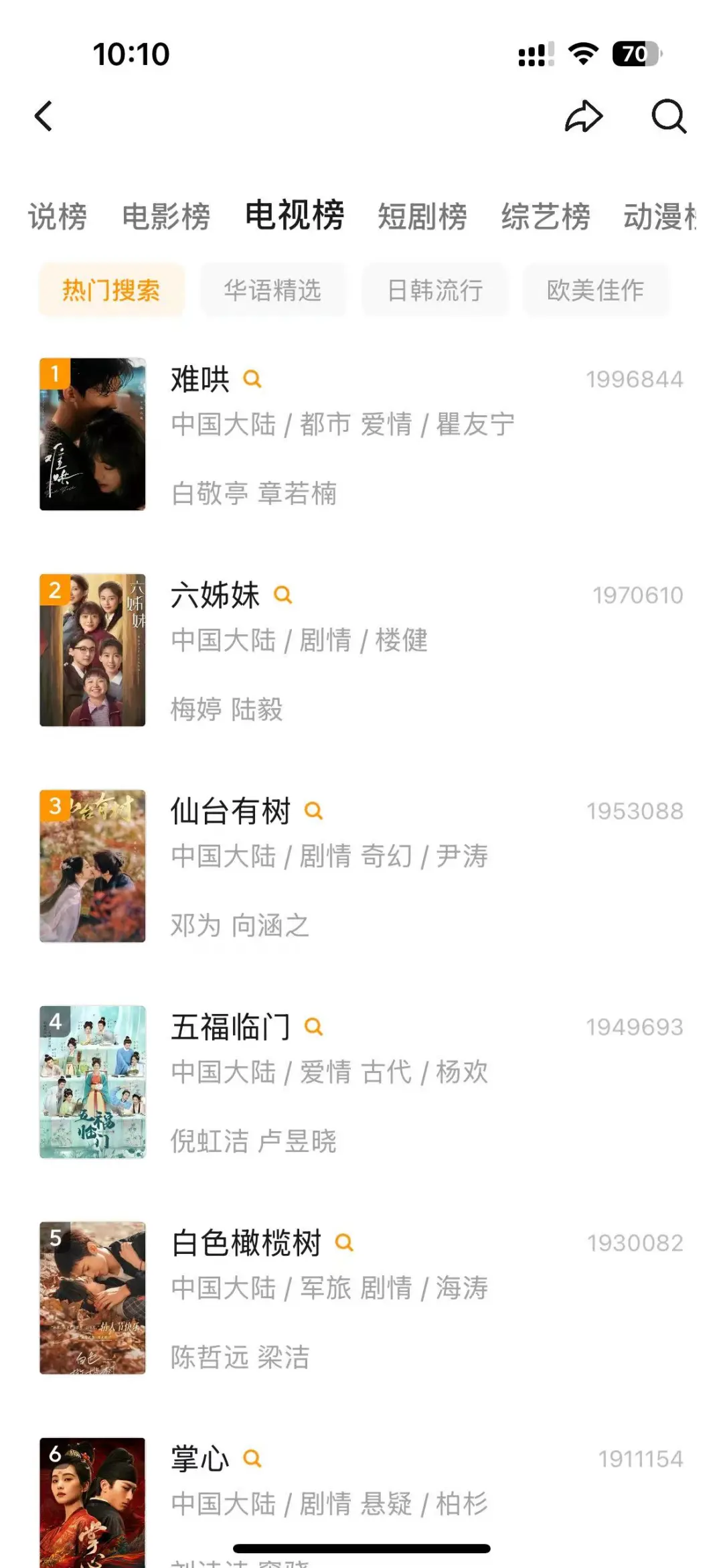
Task: Open the 白色橄榄树 drama entry
Action: (x=246, y=1243)
